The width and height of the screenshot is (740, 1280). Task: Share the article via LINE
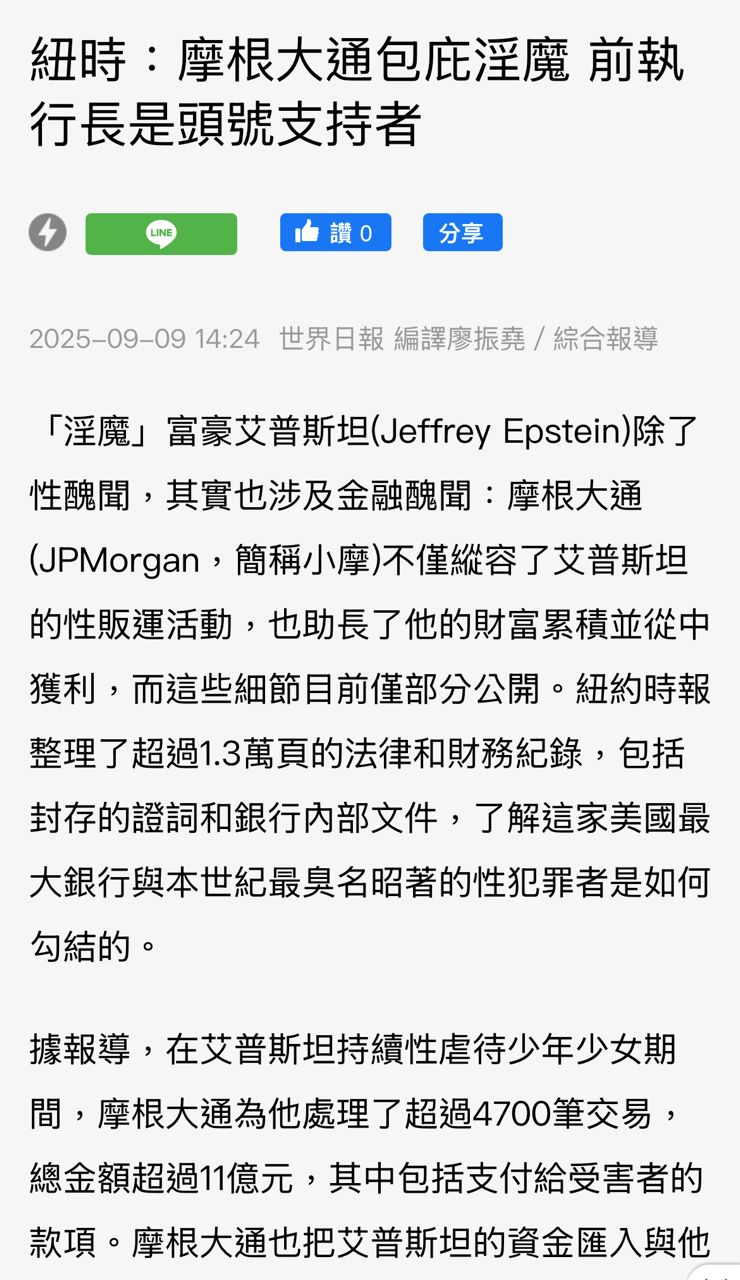point(161,234)
